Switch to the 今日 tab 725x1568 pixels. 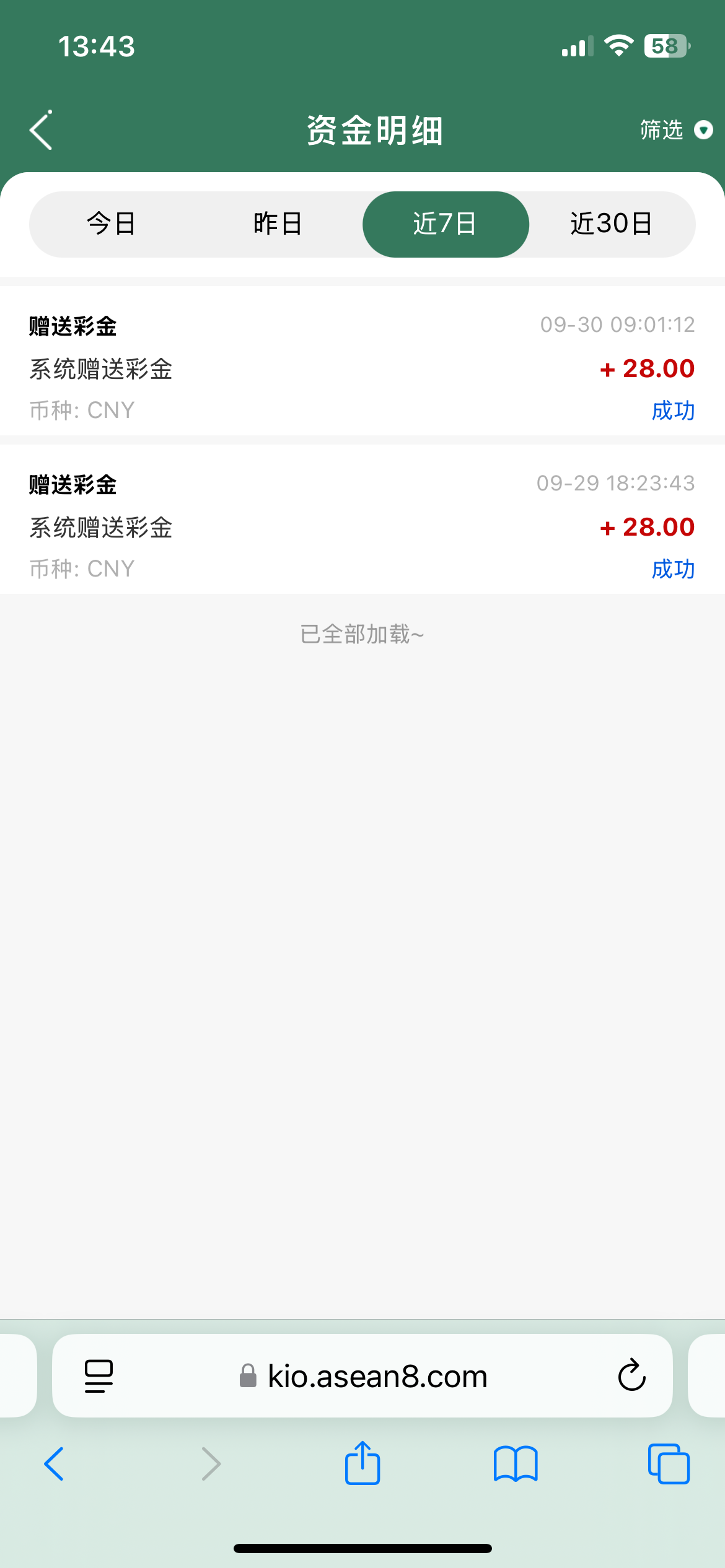[x=112, y=224]
